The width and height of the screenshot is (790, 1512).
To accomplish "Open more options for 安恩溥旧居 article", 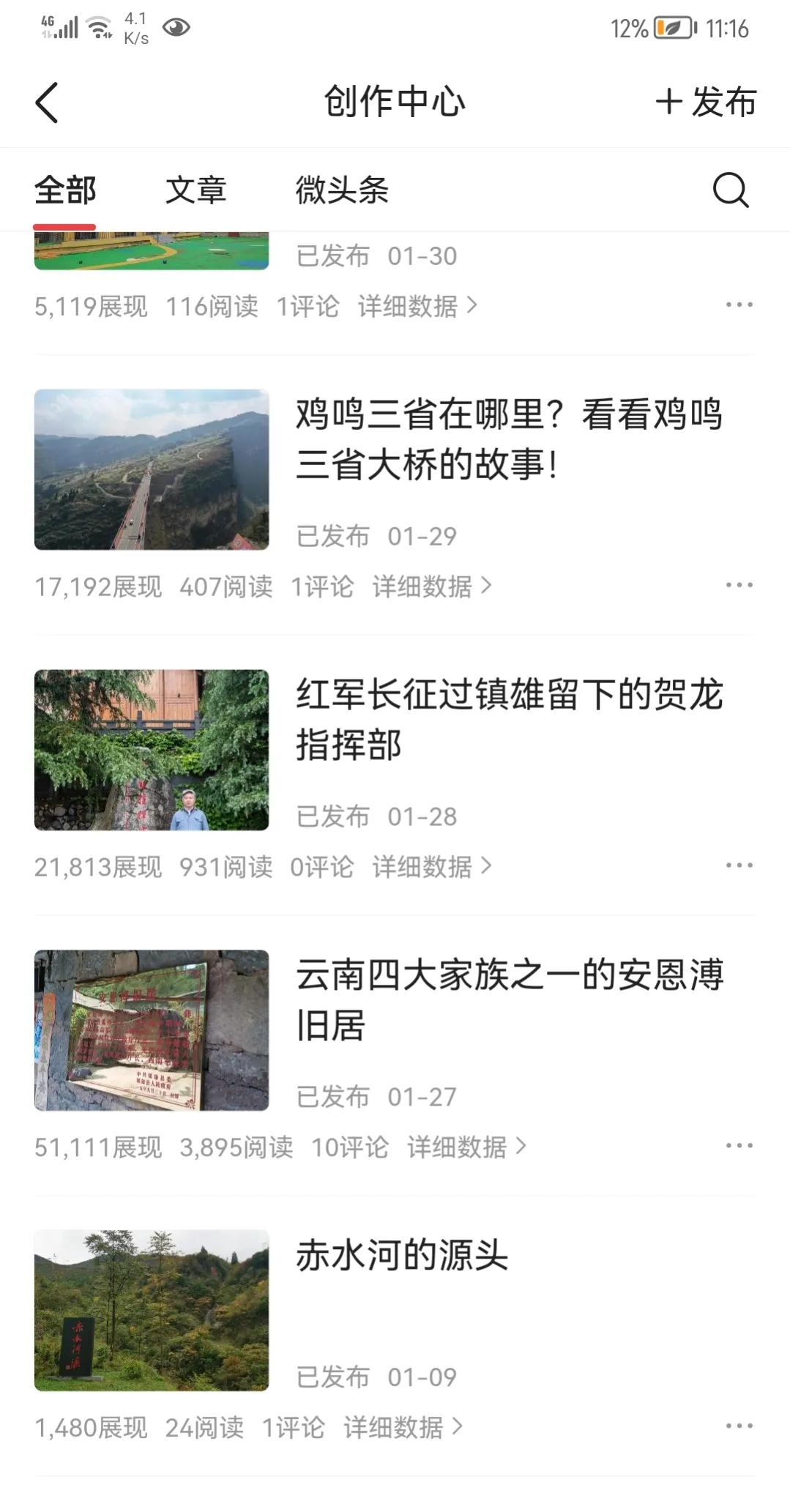I will click(739, 1147).
